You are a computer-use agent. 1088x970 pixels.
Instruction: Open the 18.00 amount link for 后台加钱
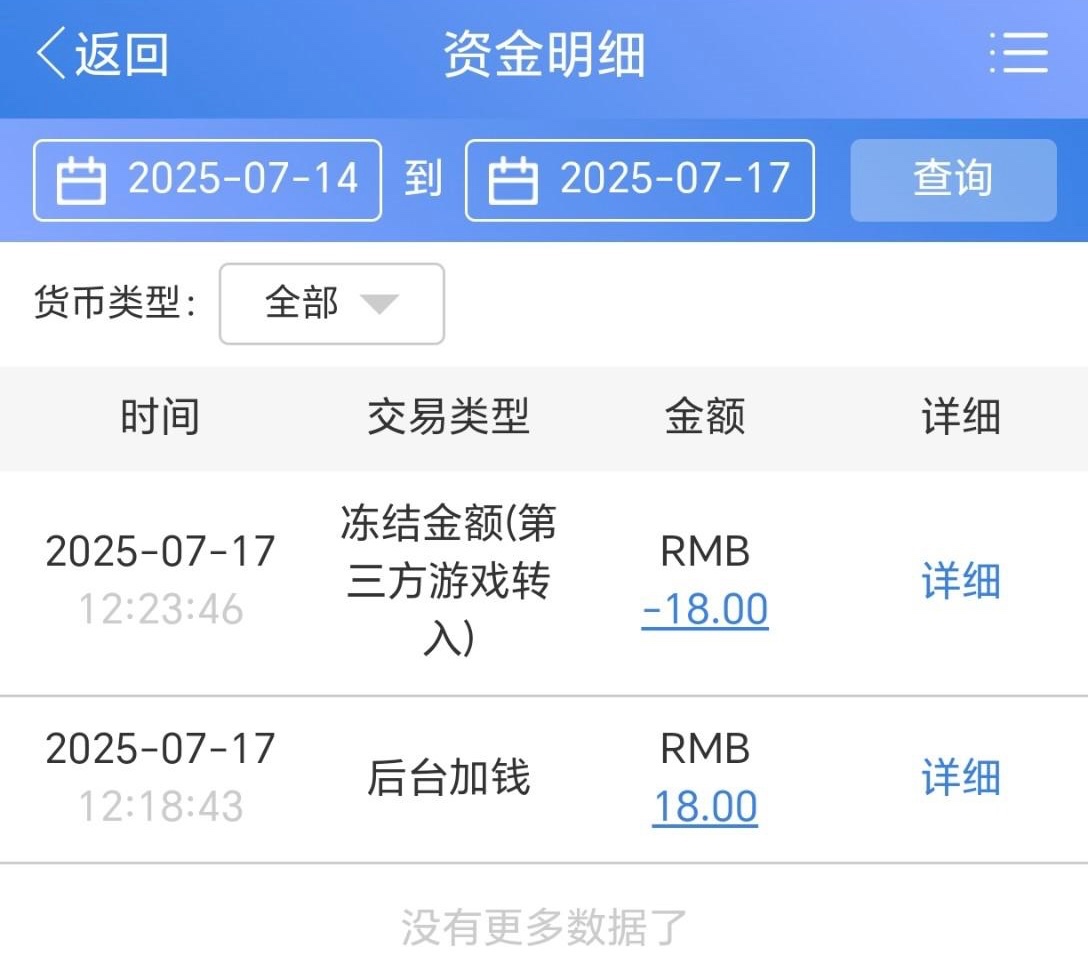tap(705, 807)
